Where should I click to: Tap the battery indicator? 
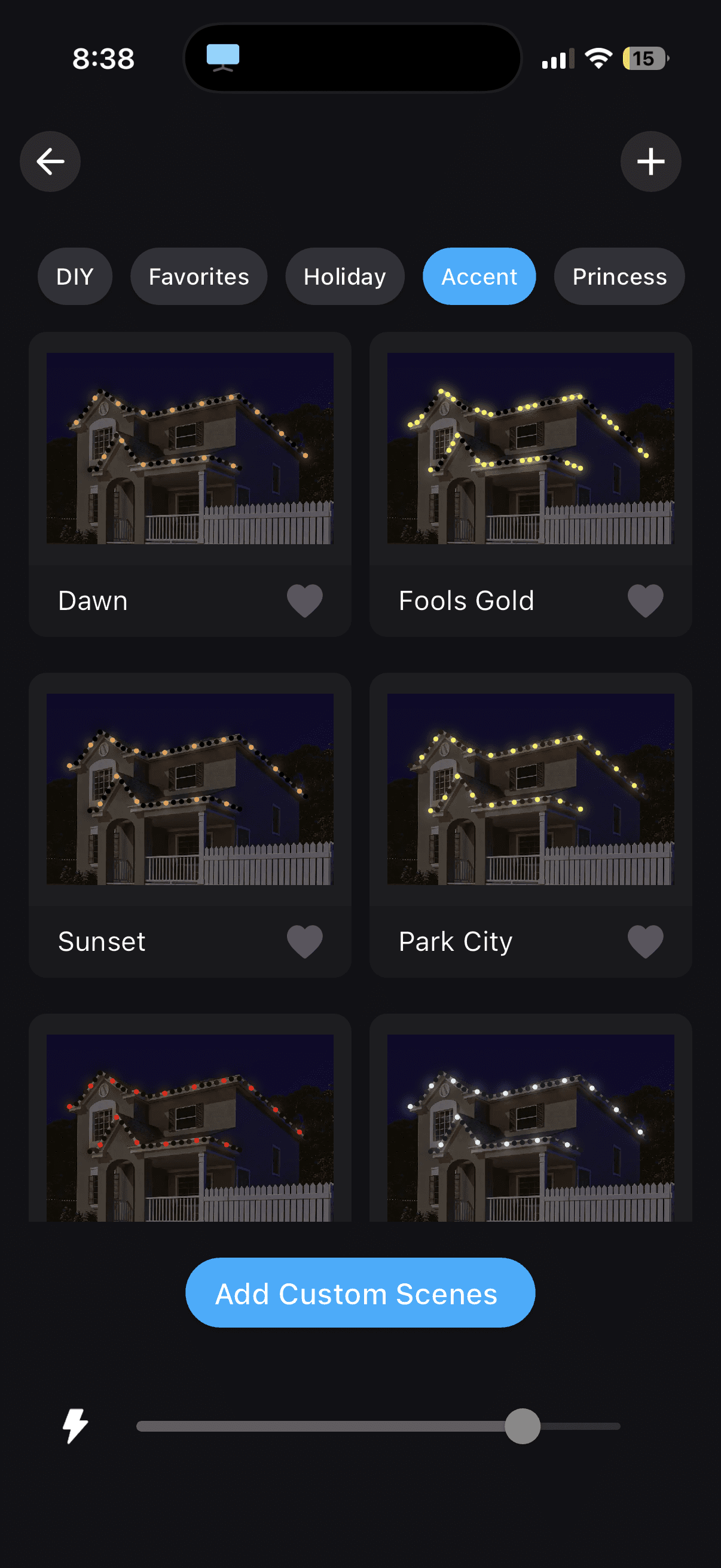pos(641,59)
